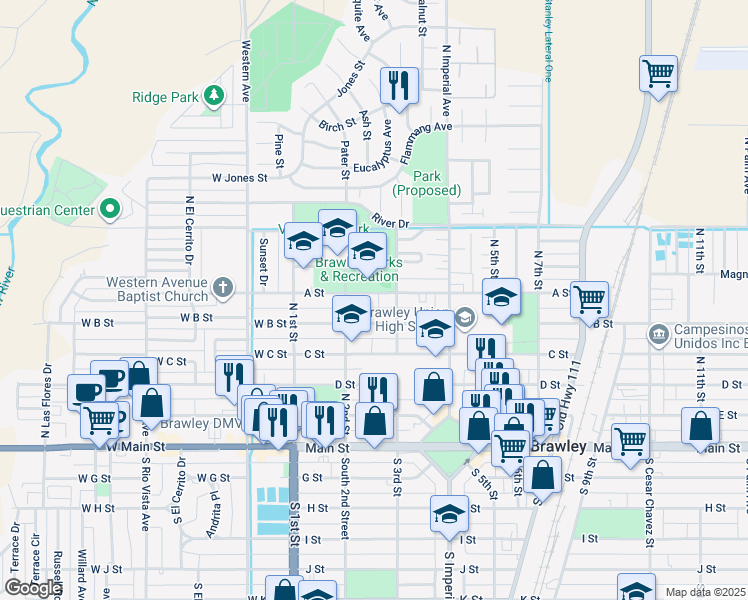Select the shopping cart marker on A St by Hwy 111
This screenshot has width=748, height=600.
590,297
